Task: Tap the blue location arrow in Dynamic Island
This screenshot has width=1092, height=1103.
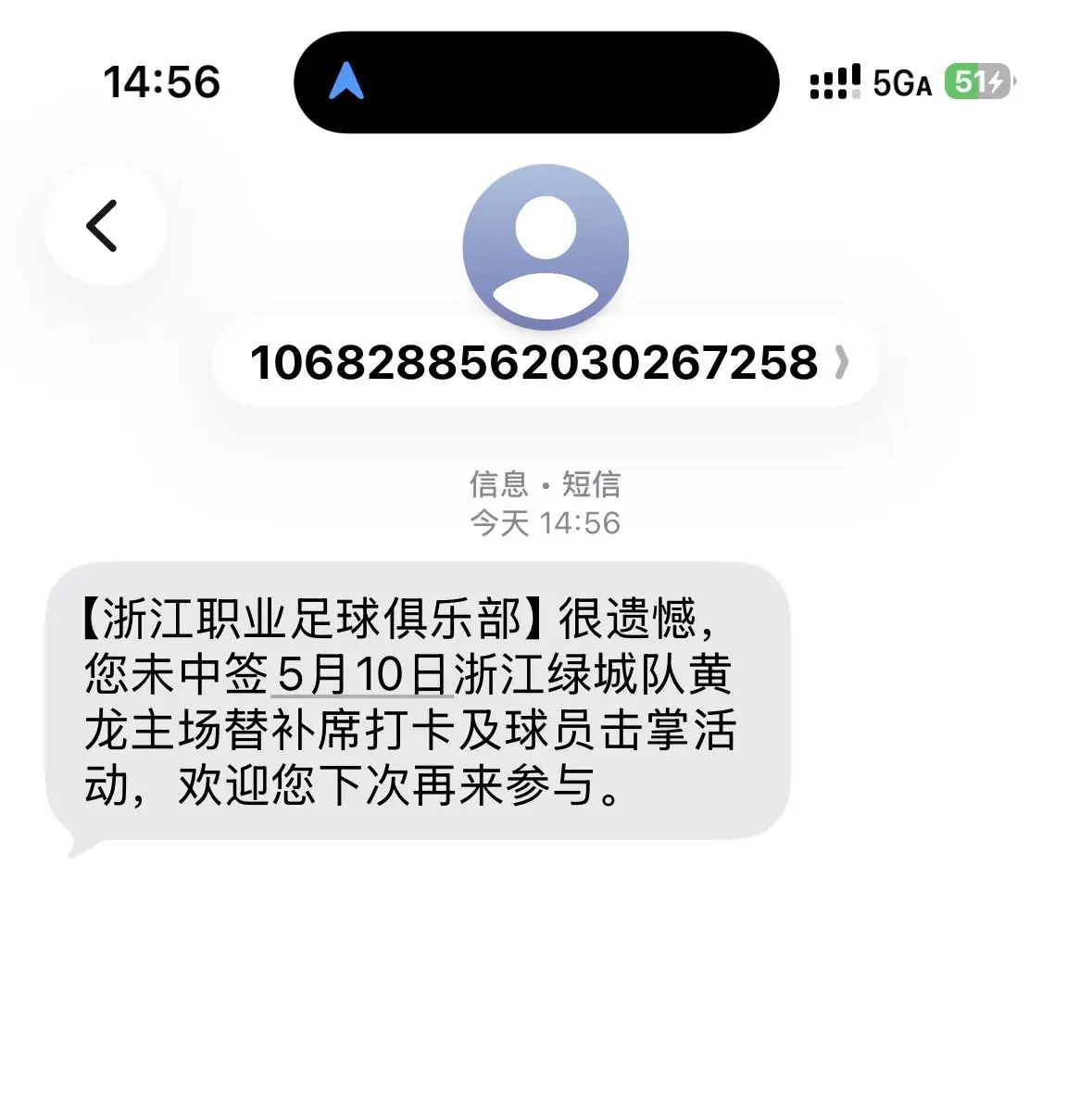Action: tap(347, 81)
